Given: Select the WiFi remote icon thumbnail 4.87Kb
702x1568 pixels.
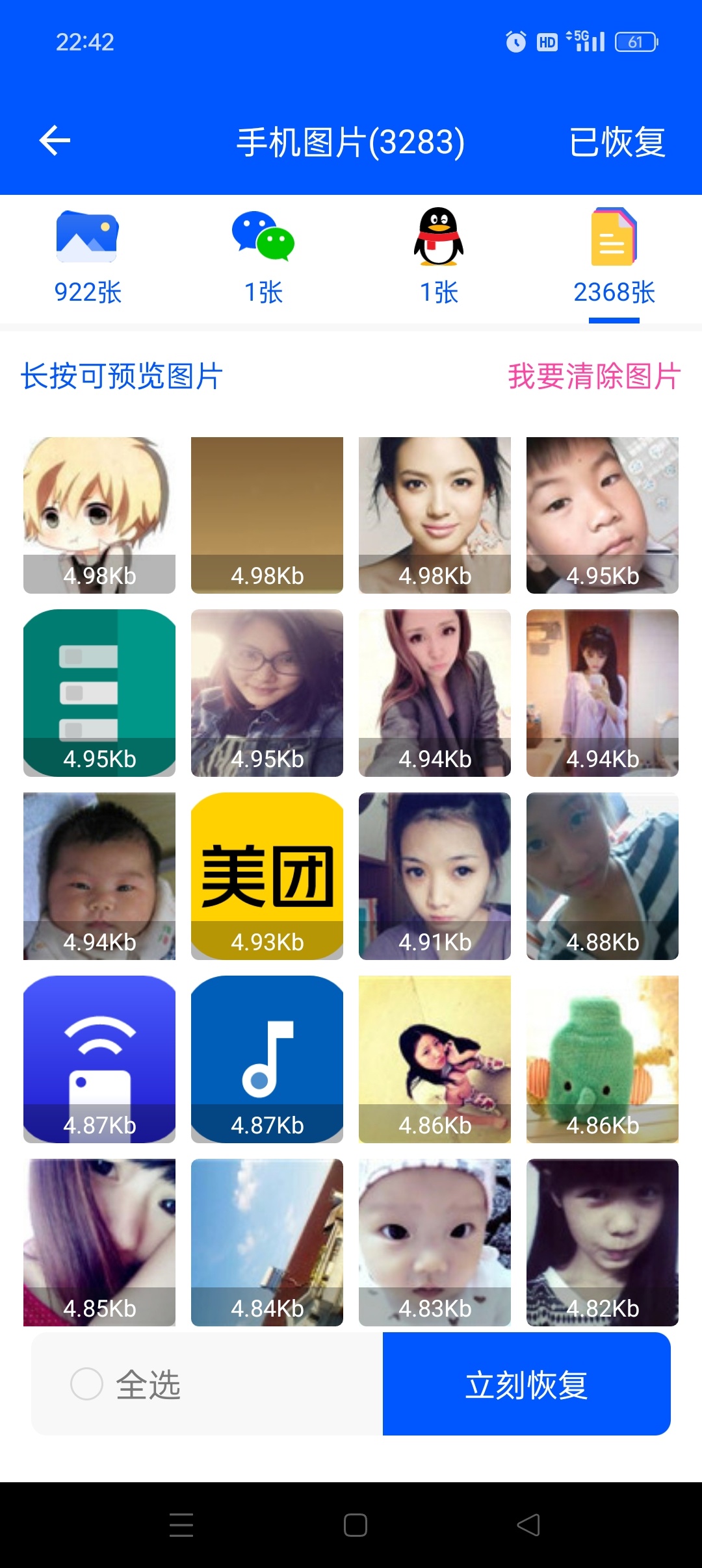Looking at the screenshot, I should pyautogui.click(x=99, y=1059).
